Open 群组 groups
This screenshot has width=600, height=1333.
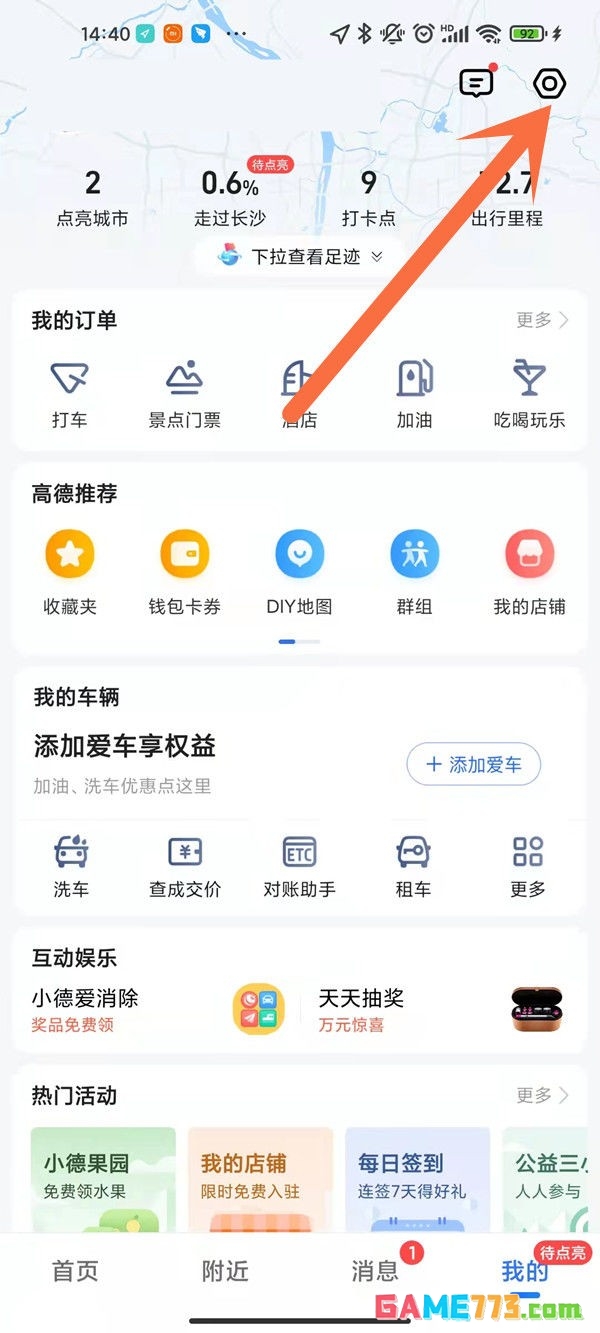pyautogui.click(x=414, y=572)
